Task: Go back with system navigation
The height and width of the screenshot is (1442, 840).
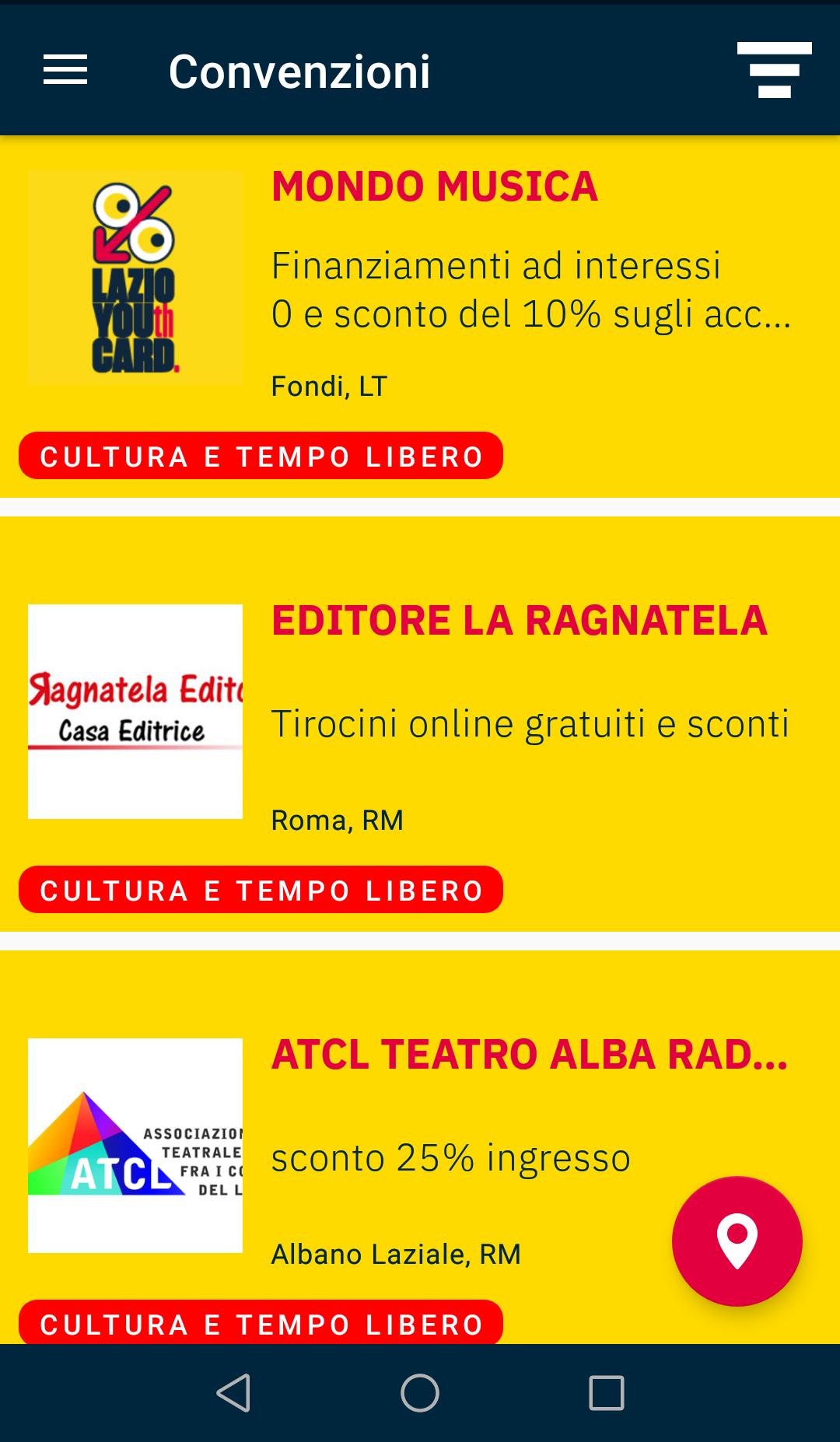Action: 233,1392
